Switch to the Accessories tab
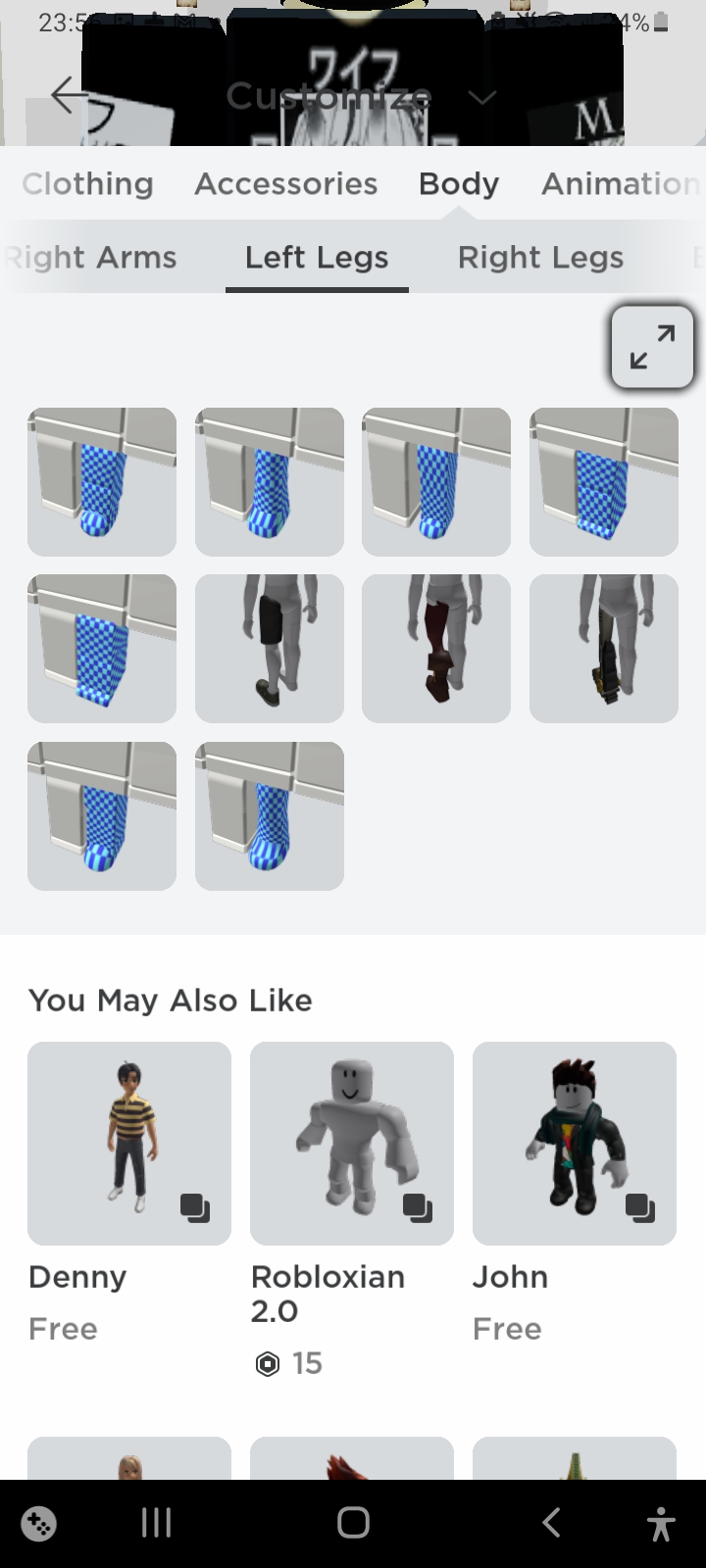This screenshot has height=1568, width=706. [285, 183]
